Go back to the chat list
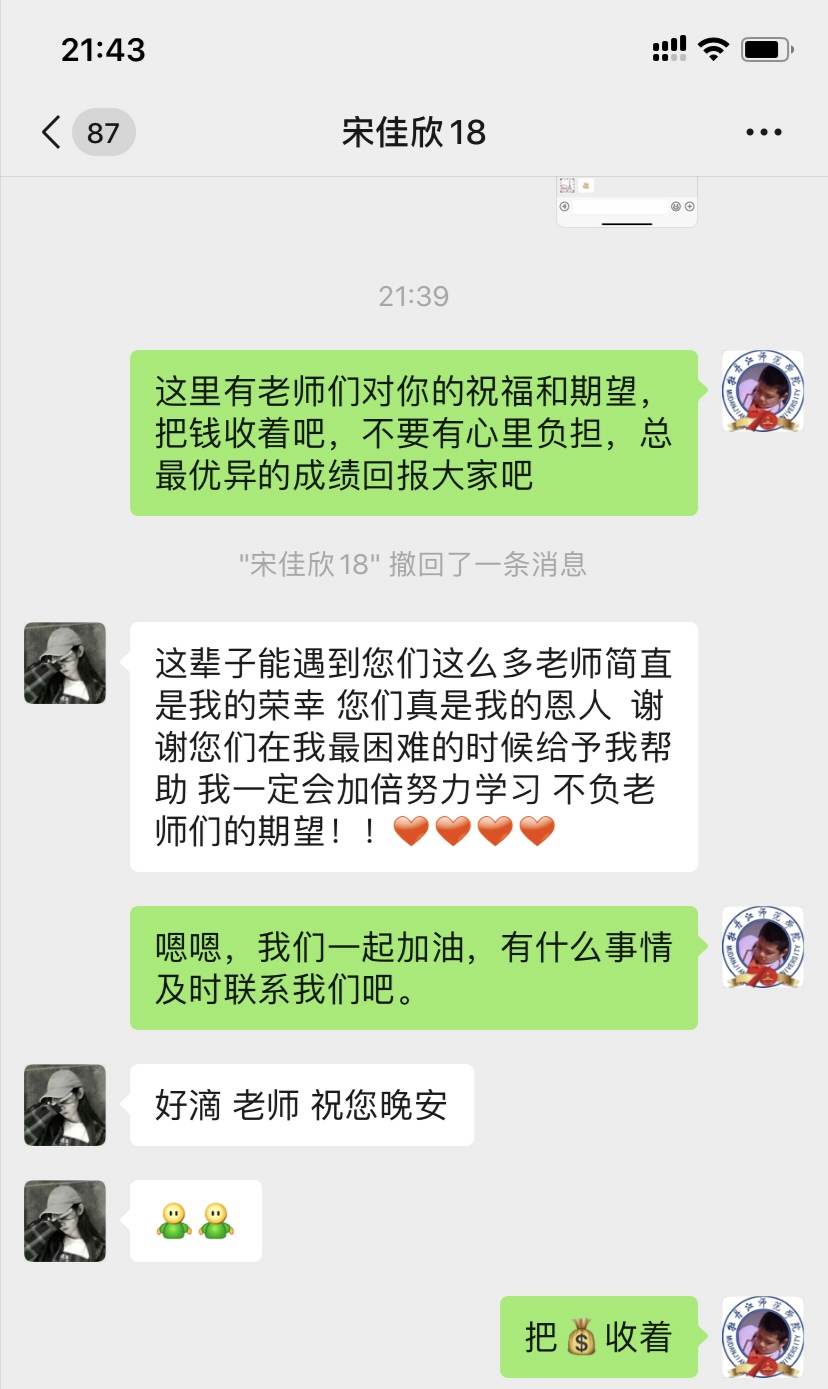Screen dimensions: 828x1389 tap(52, 132)
